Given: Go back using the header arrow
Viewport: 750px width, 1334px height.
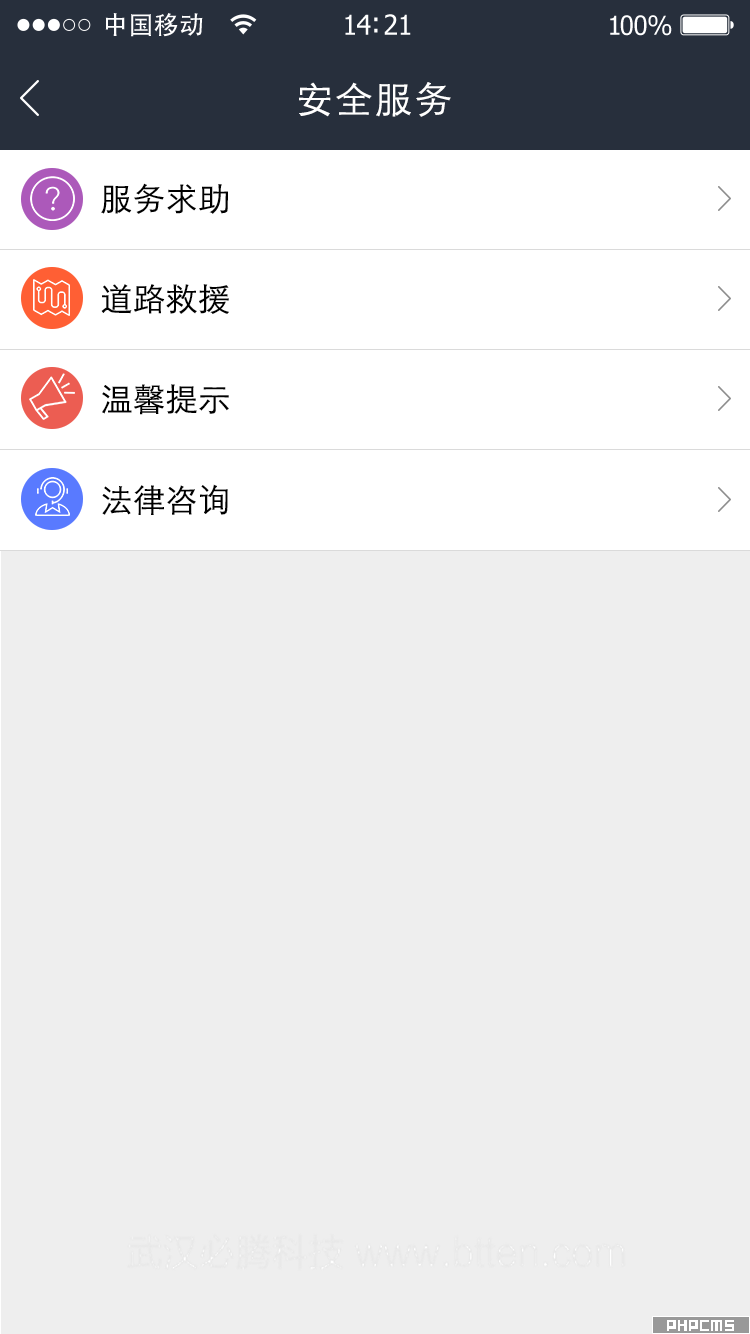Looking at the screenshot, I should point(30,98).
